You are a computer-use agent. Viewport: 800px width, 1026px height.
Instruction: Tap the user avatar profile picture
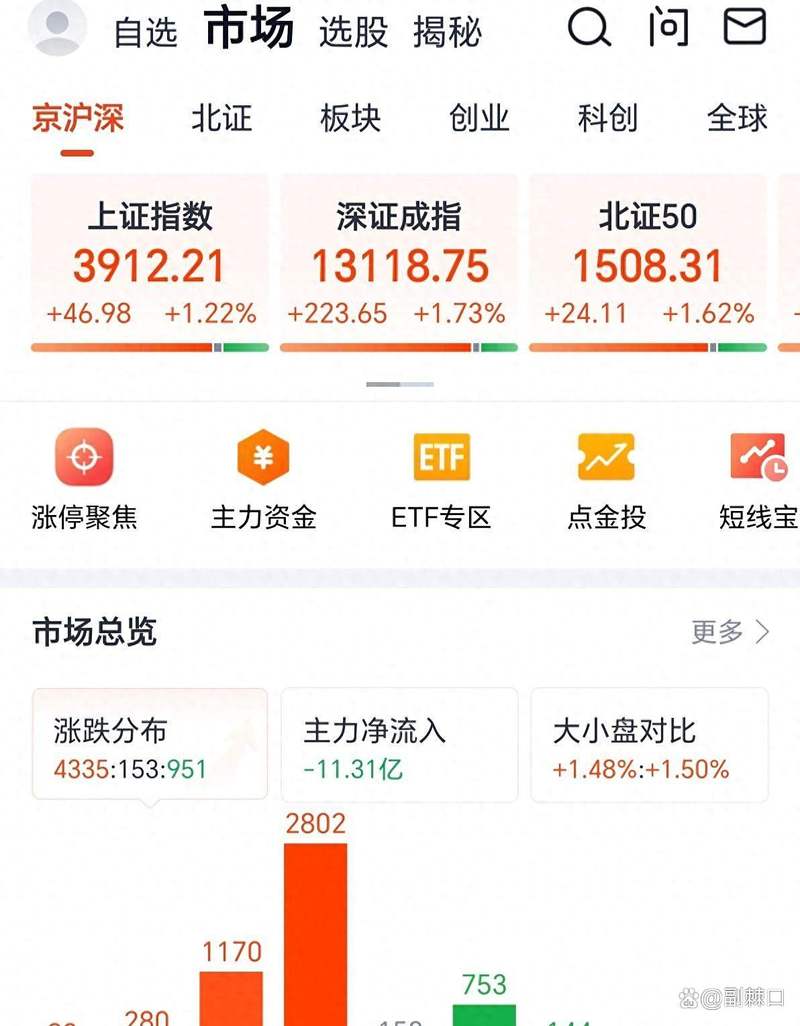click(x=57, y=31)
